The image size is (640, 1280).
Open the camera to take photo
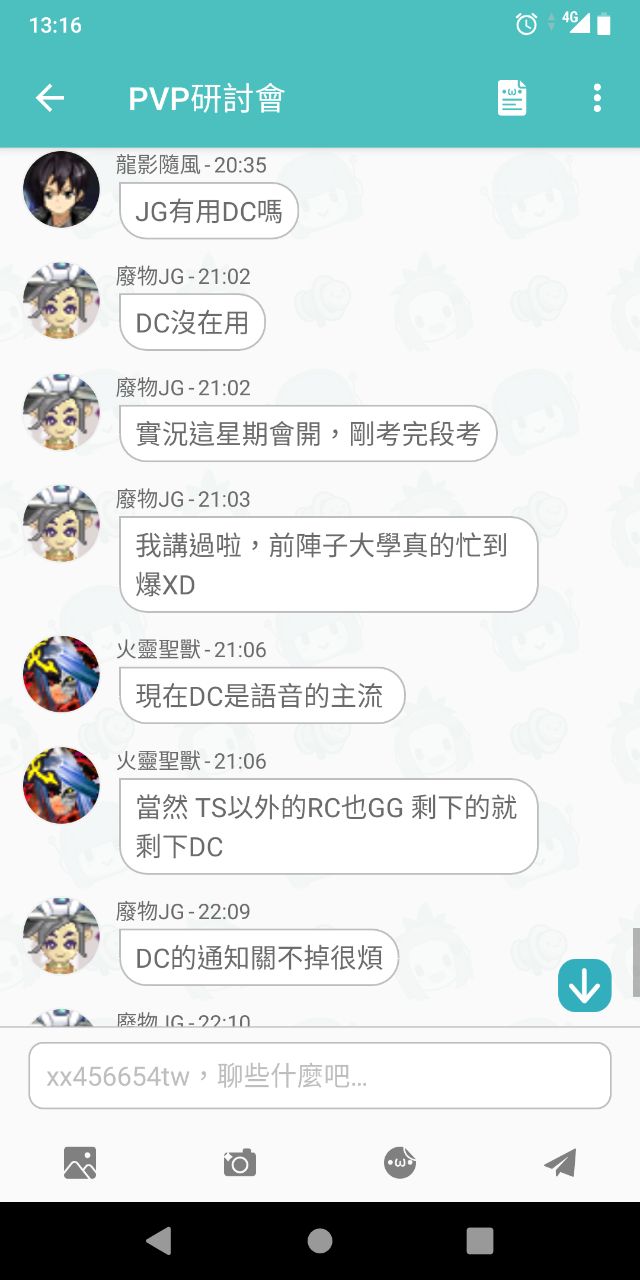pyautogui.click(x=240, y=1163)
